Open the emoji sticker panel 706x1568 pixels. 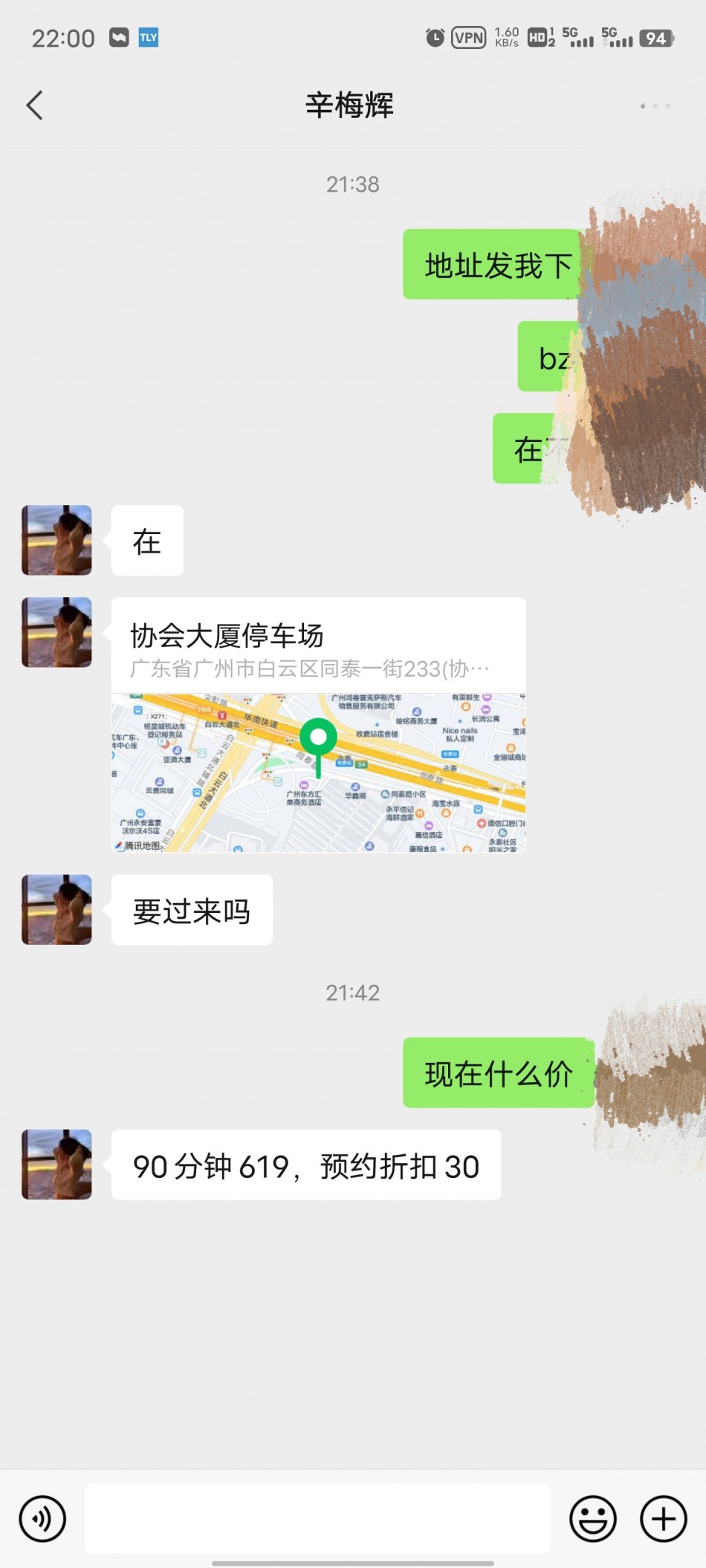pos(592,1518)
